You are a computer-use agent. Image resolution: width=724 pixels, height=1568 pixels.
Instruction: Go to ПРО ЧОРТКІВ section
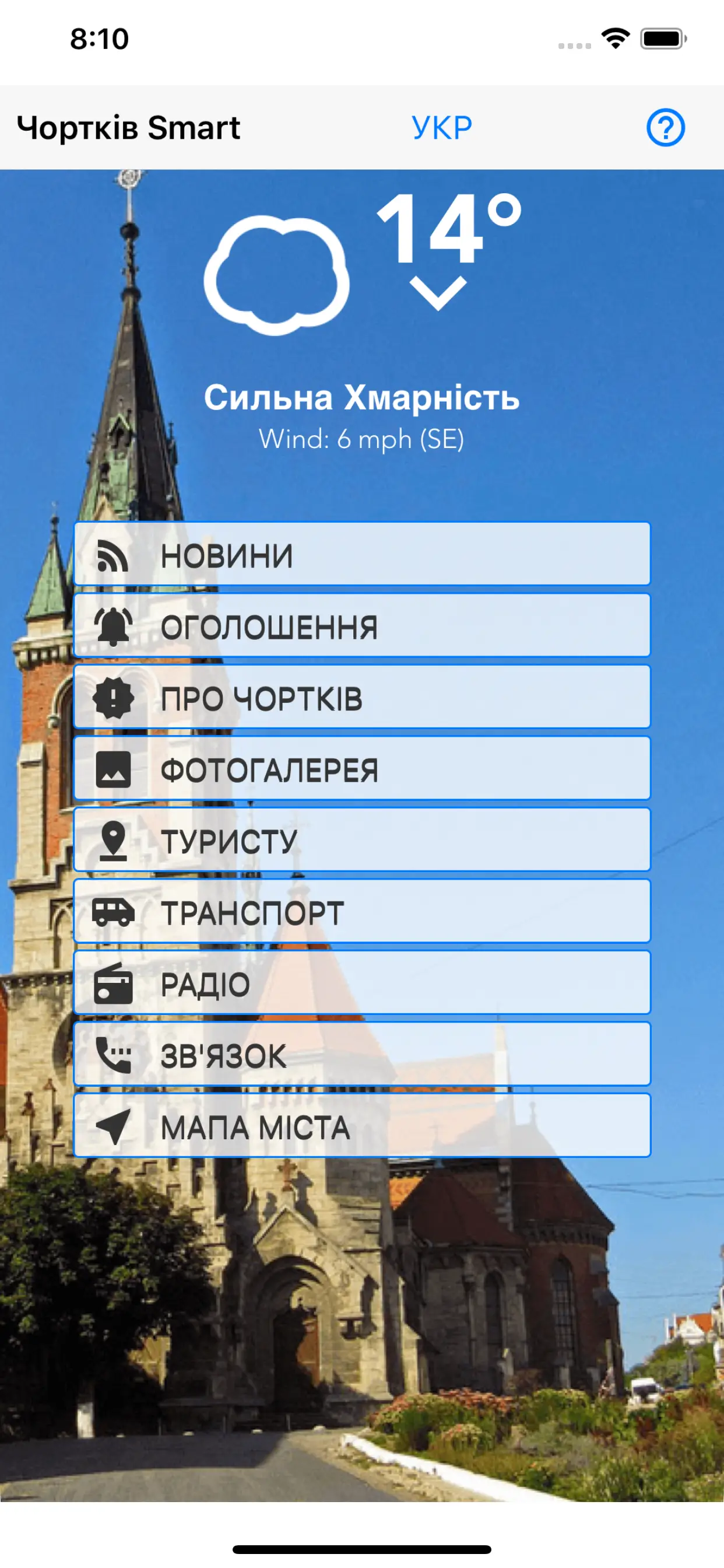pos(362,697)
